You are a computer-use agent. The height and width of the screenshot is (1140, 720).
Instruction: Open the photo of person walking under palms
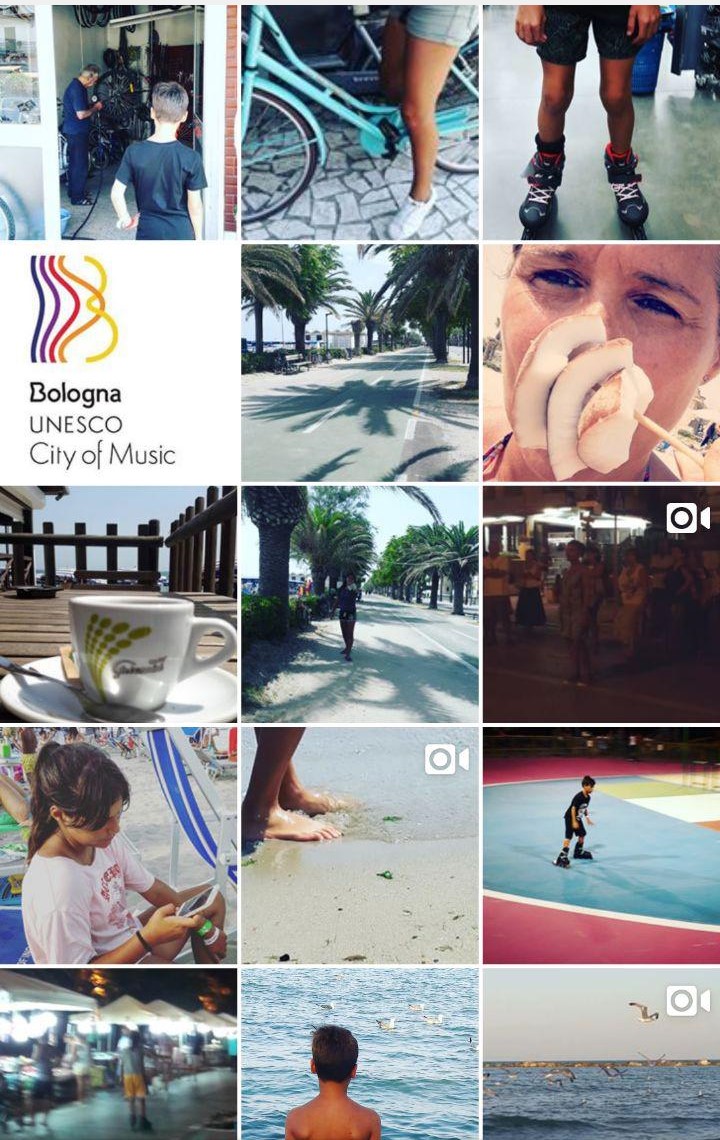[x=360, y=605]
